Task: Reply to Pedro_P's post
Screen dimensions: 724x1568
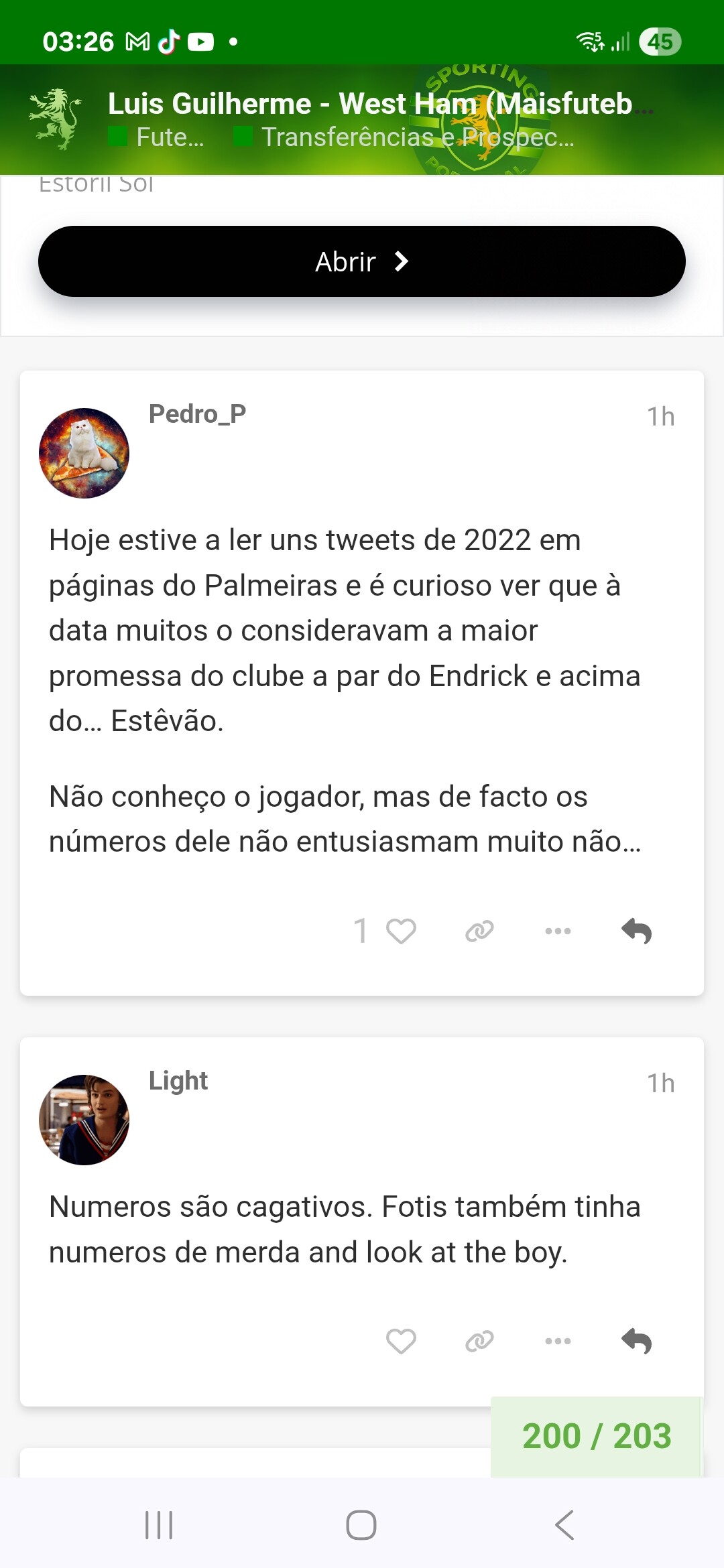Action: tap(636, 931)
